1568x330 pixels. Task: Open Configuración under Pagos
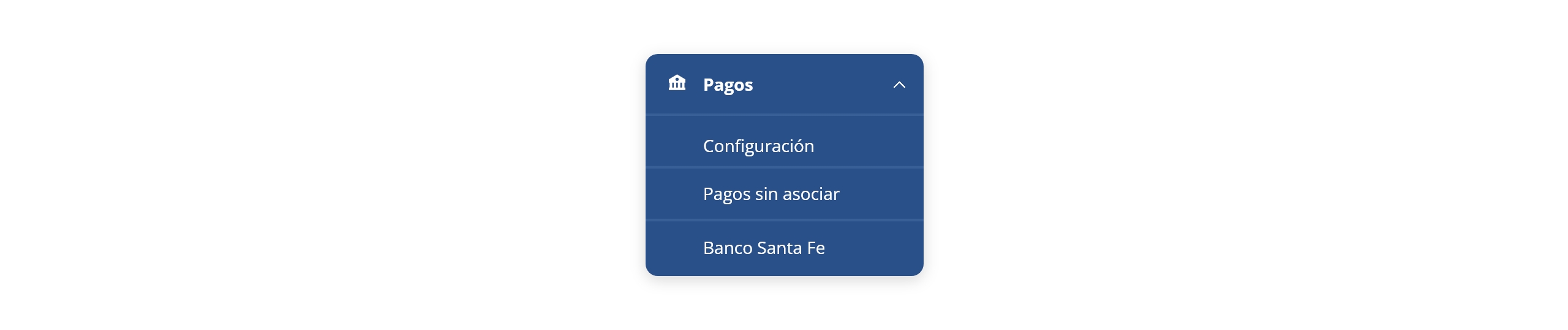[758, 146]
